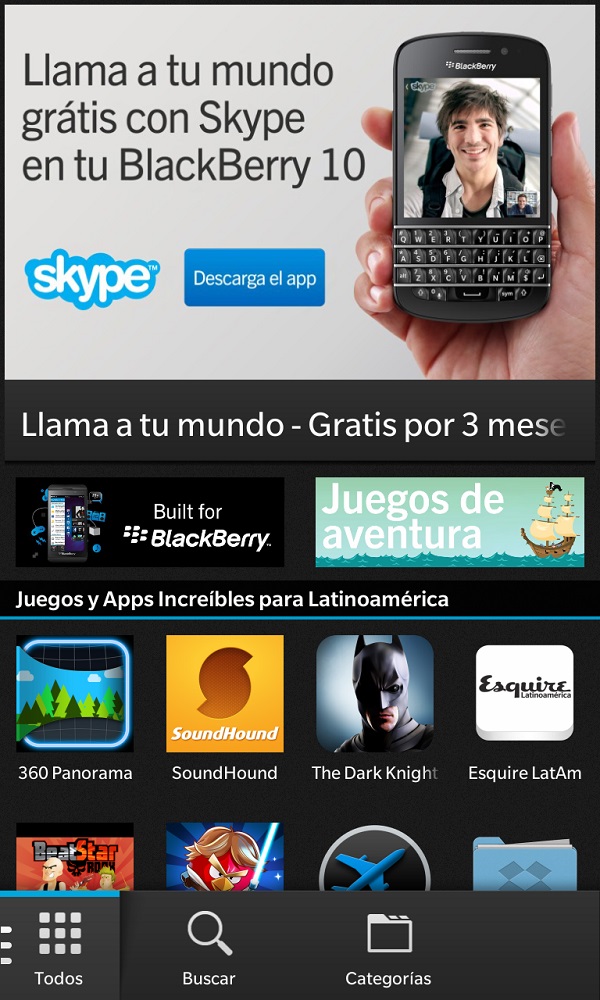
Task: Open the Angry Birds Star Wars tile
Action: pos(225,857)
